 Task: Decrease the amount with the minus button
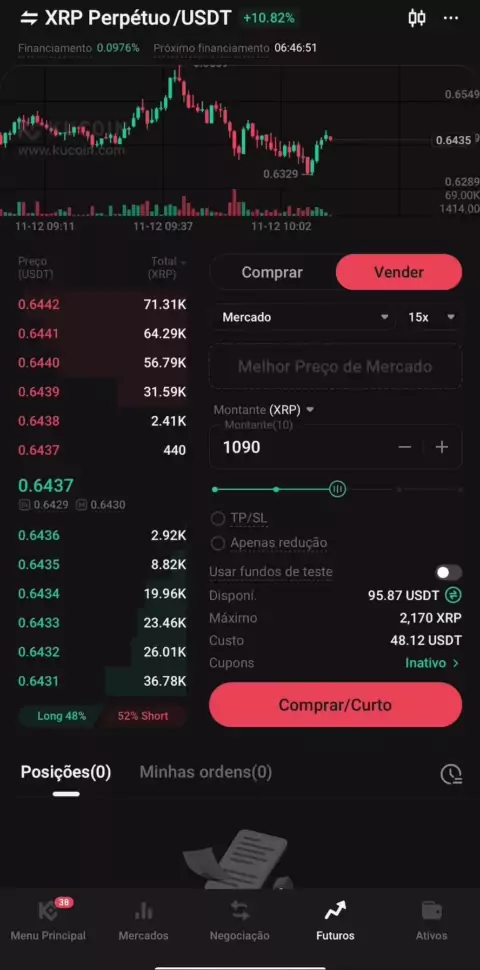tap(405, 447)
